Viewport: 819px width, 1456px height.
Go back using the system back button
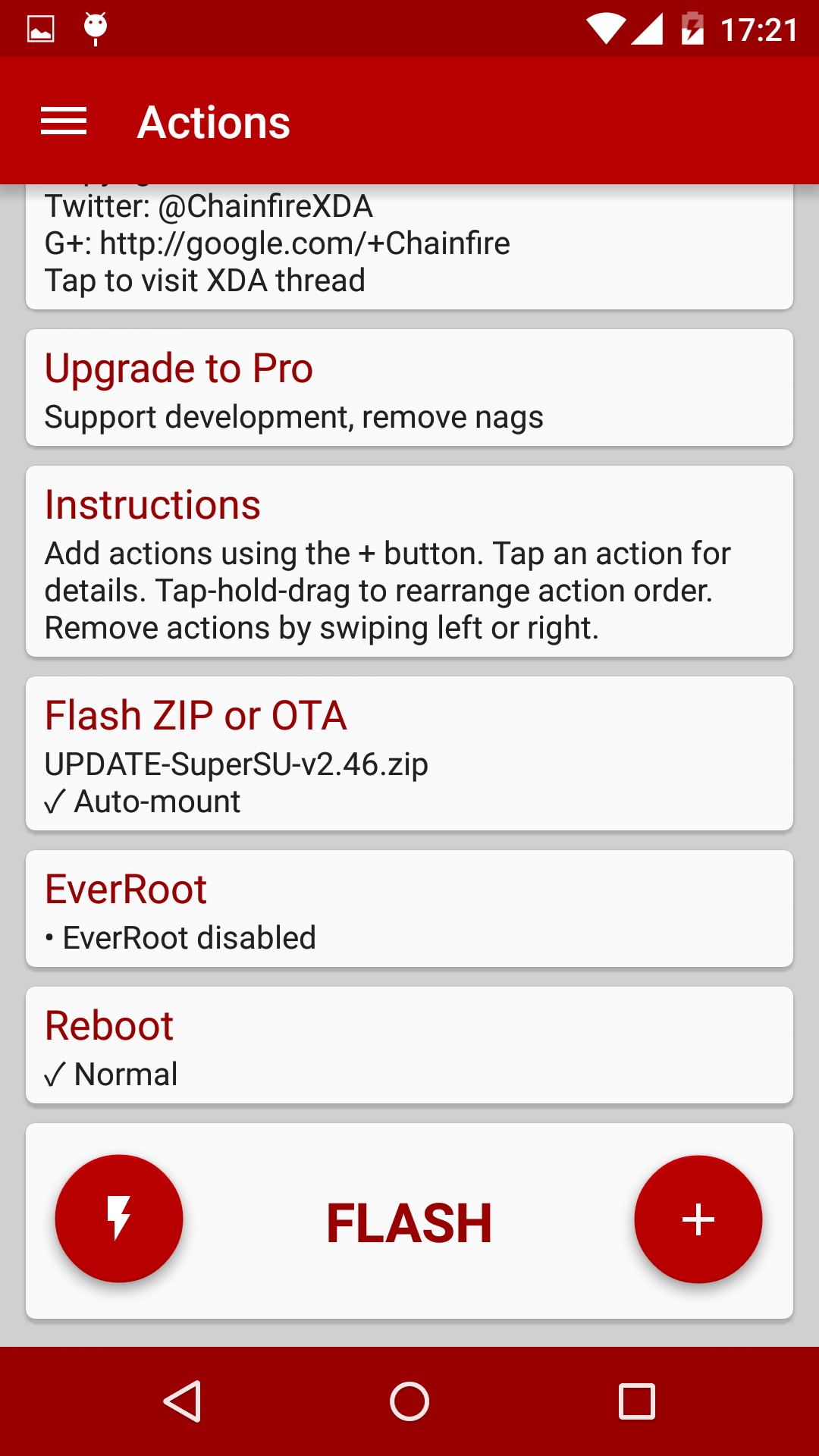[x=182, y=1401]
